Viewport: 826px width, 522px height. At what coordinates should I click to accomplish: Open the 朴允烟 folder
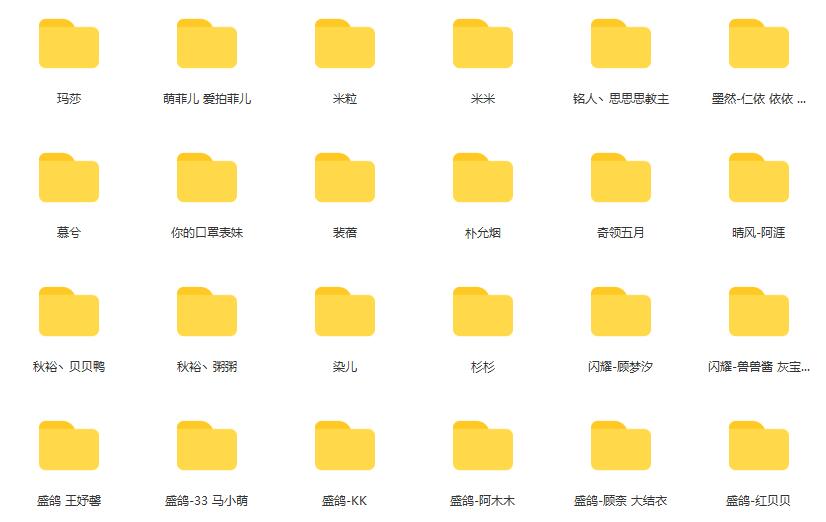(483, 179)
